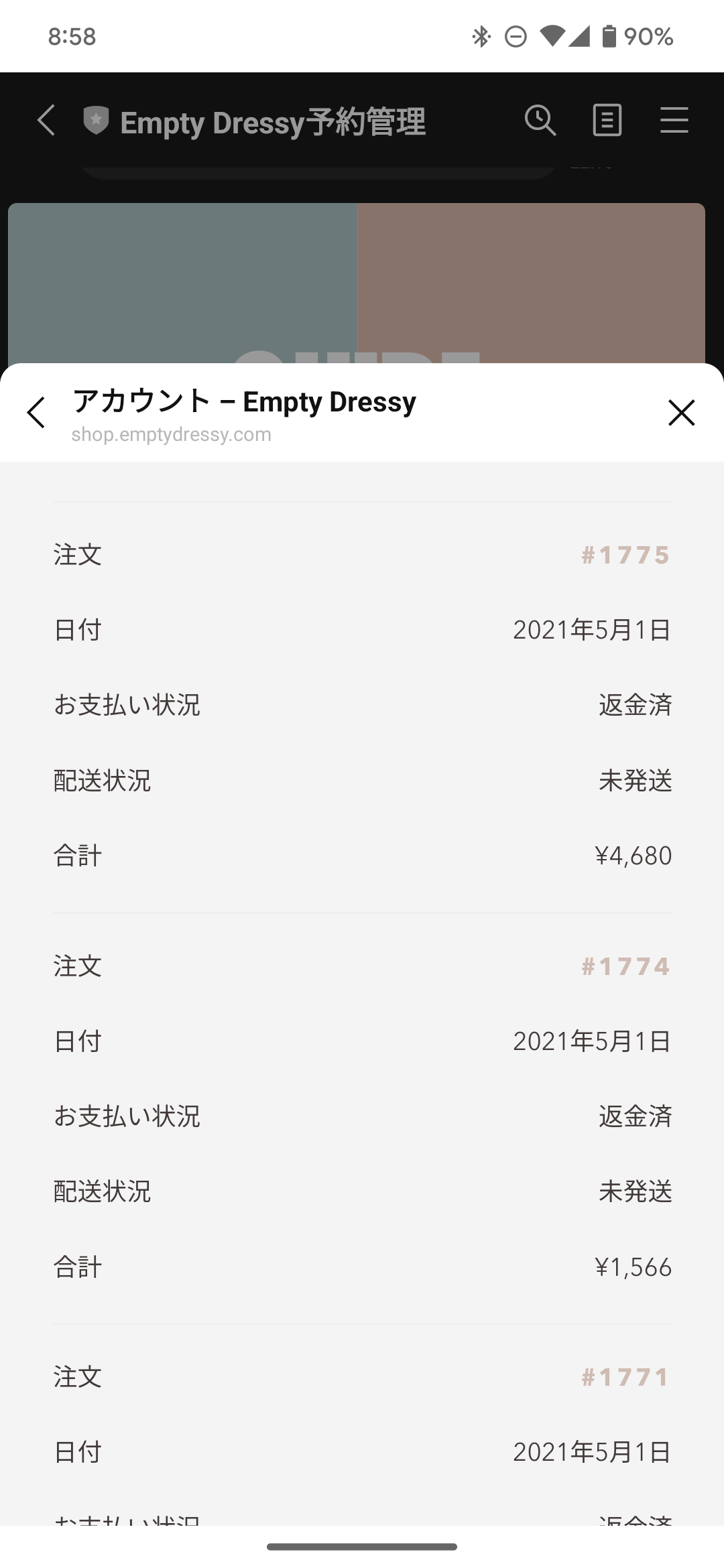
Task: Open the notes icon in the chat header
Action: click(607, 121)
